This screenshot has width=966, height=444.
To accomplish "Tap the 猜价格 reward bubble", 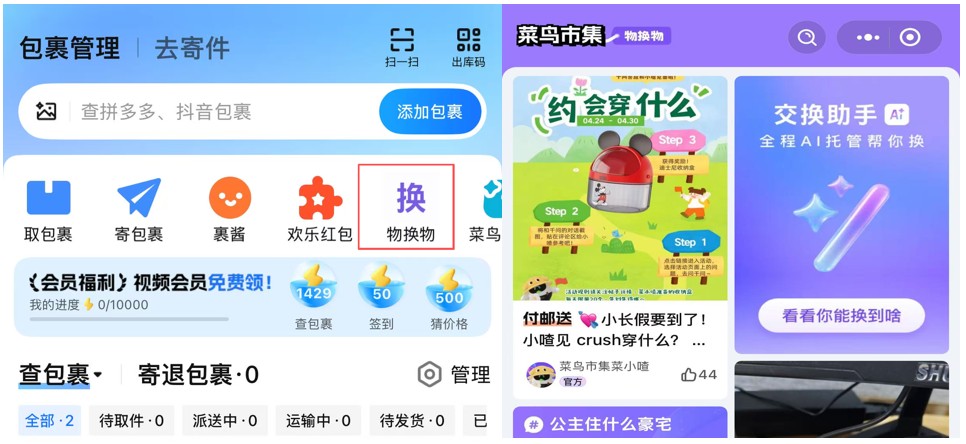I will [448, 297].
